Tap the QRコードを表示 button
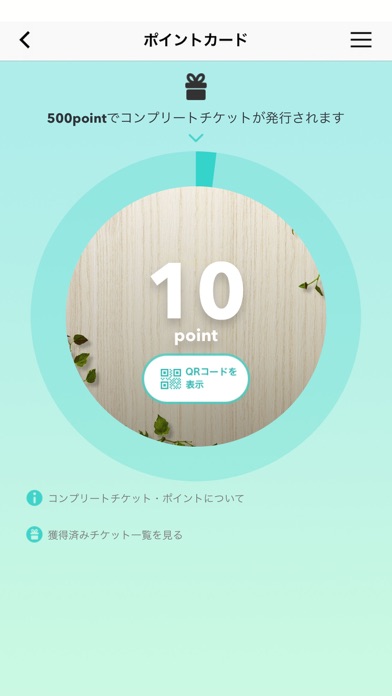Screen dimensions: 392x696 click(196, 379)
